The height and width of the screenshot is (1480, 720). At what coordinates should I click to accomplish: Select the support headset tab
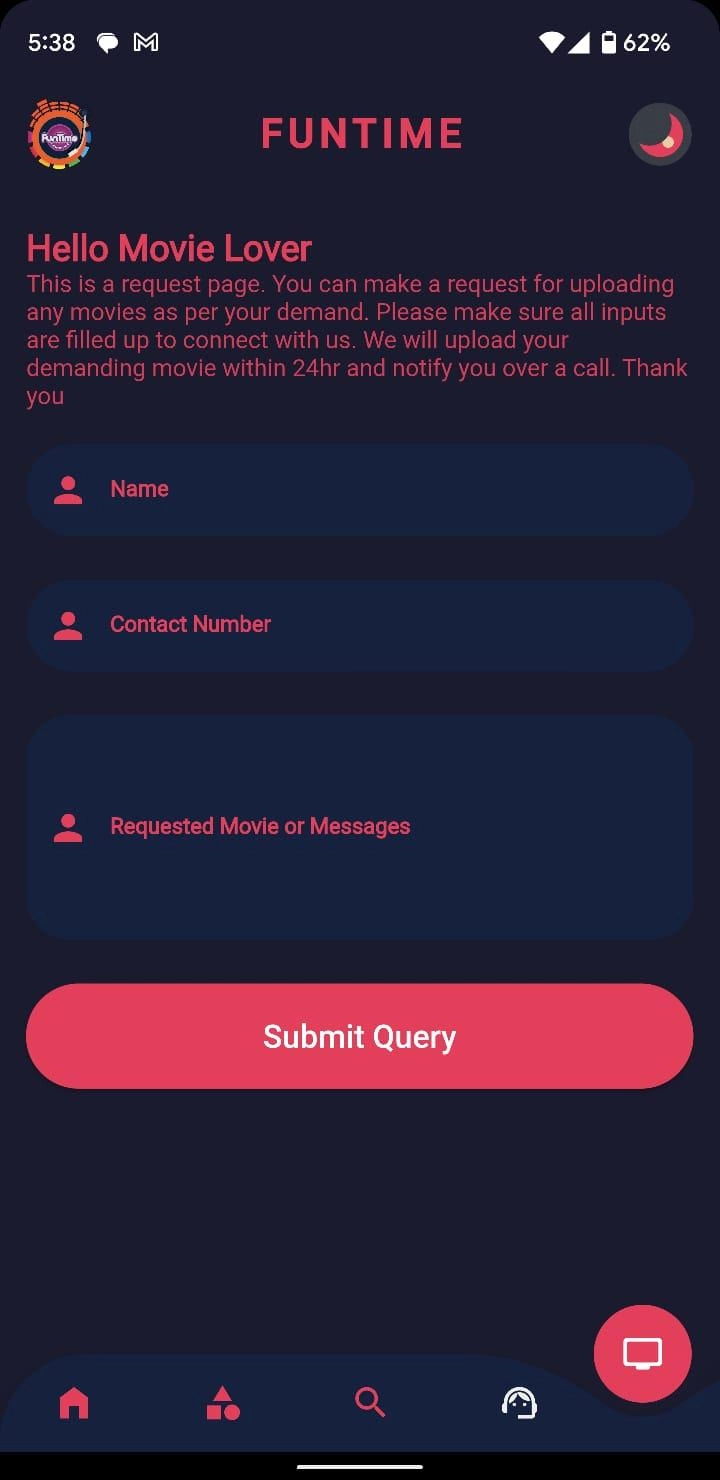pyautogui.click(x=519, y=1403)
